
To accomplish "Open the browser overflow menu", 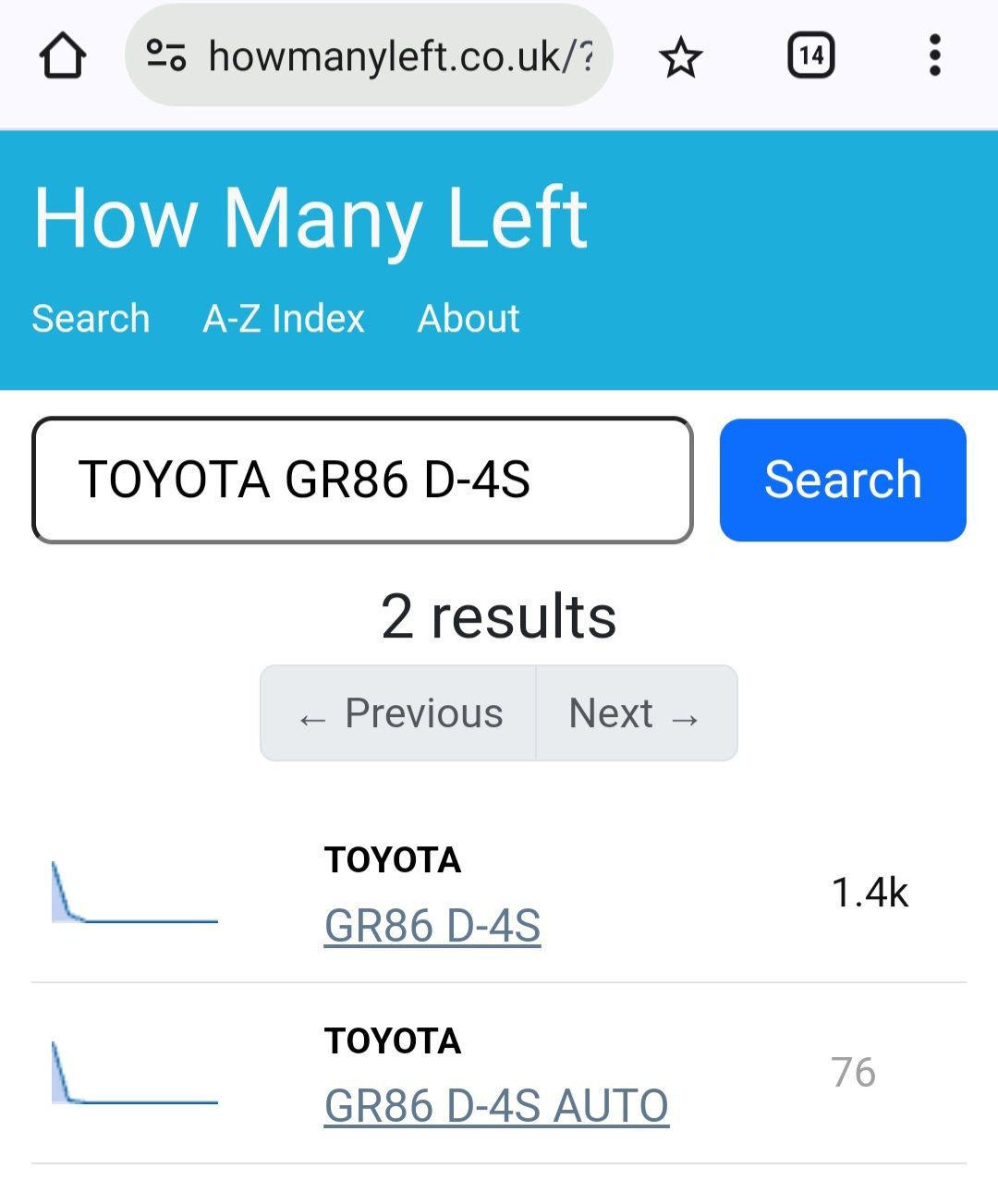I will tap(934, 56).
